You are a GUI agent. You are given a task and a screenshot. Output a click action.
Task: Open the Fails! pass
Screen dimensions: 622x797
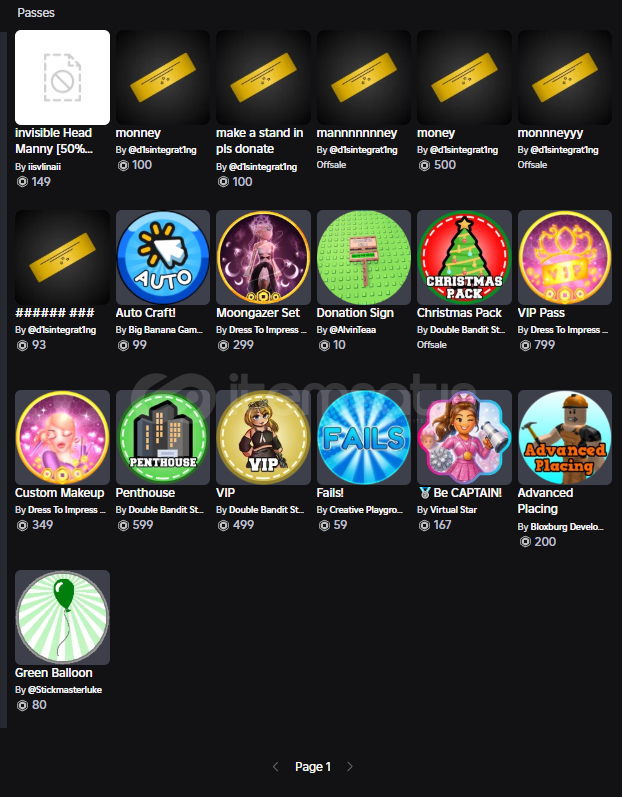(363, 437)
